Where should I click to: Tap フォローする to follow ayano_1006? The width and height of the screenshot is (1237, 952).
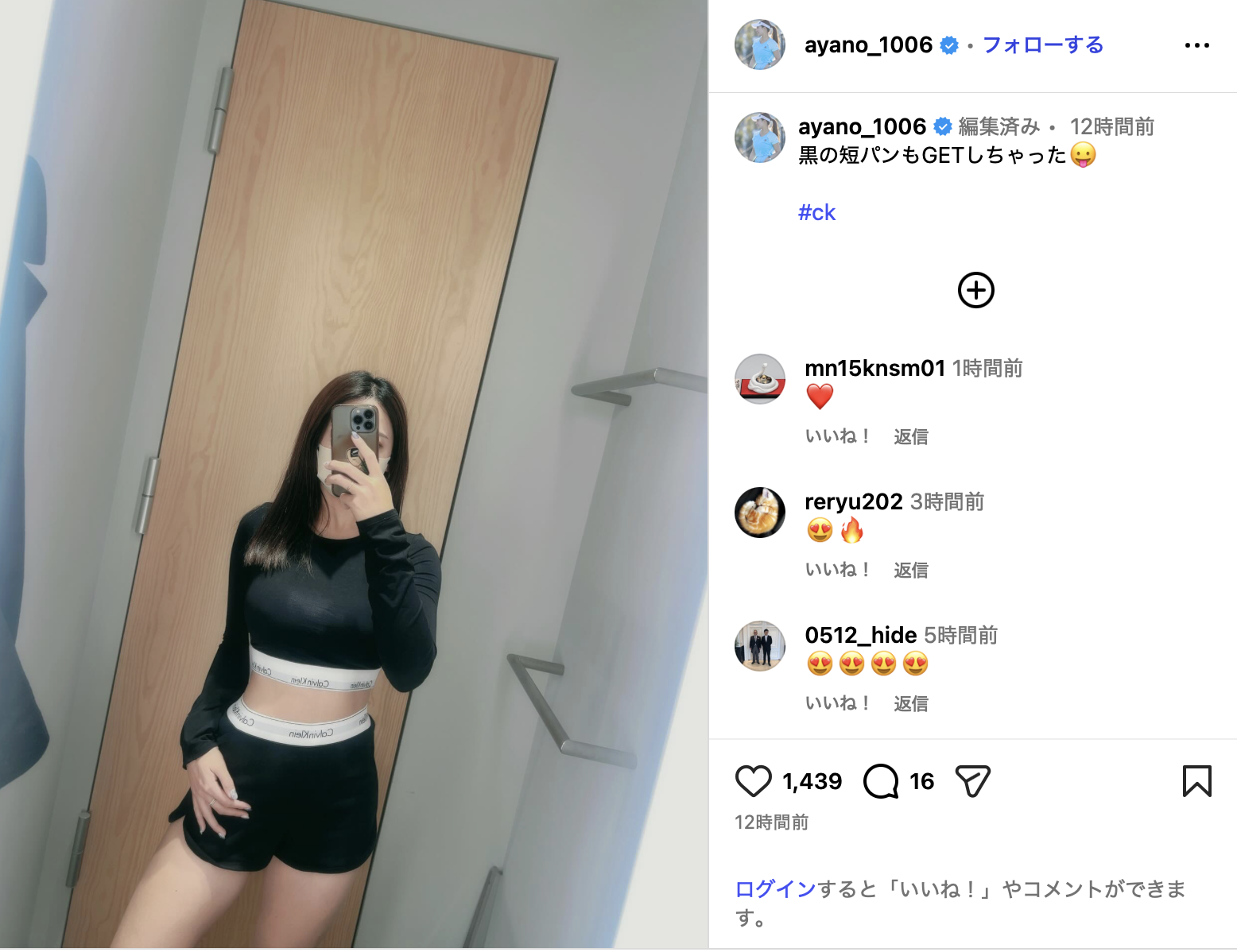tap(1043, 45)
